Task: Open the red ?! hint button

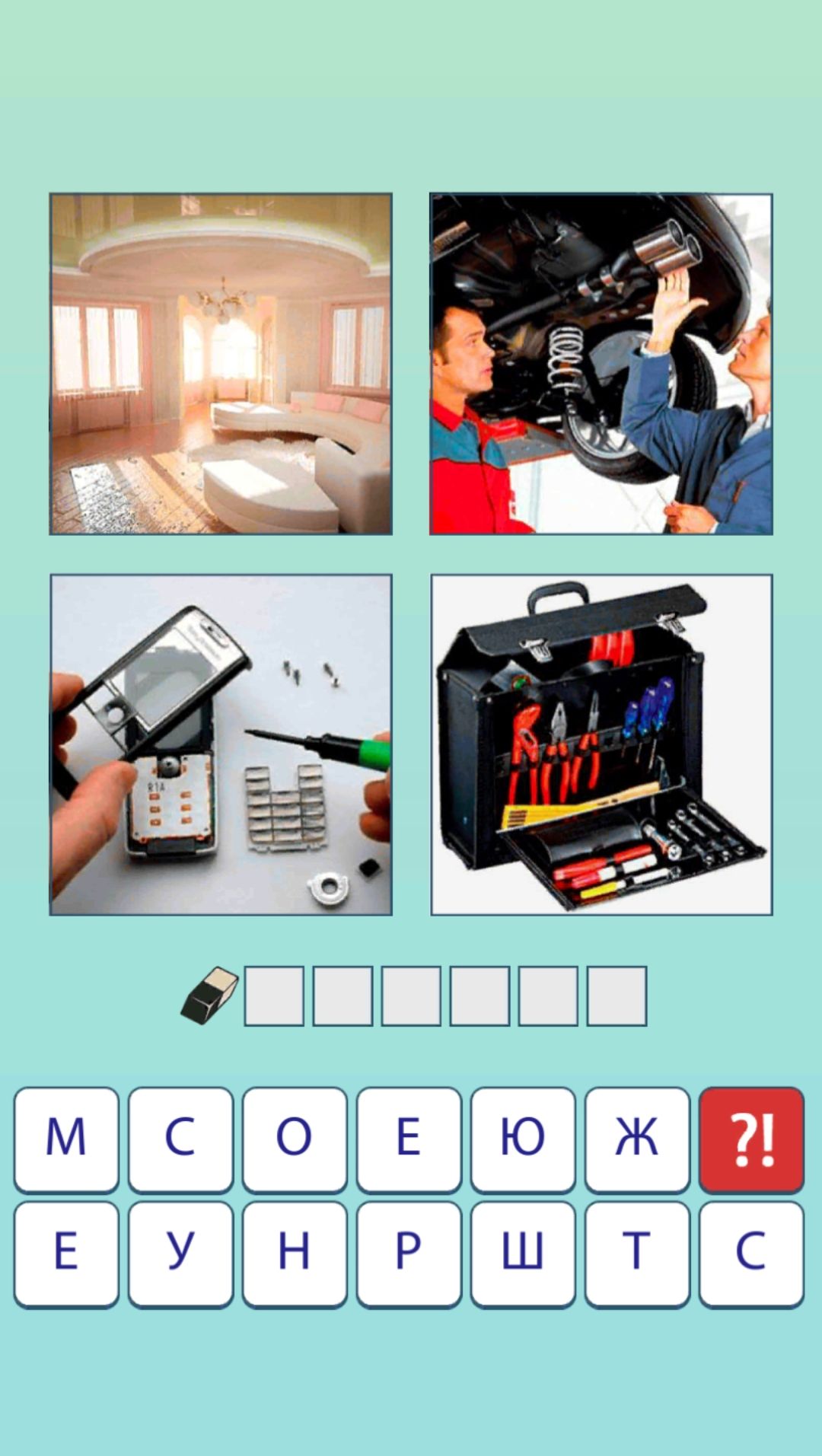Action: tap(751, 1139)
